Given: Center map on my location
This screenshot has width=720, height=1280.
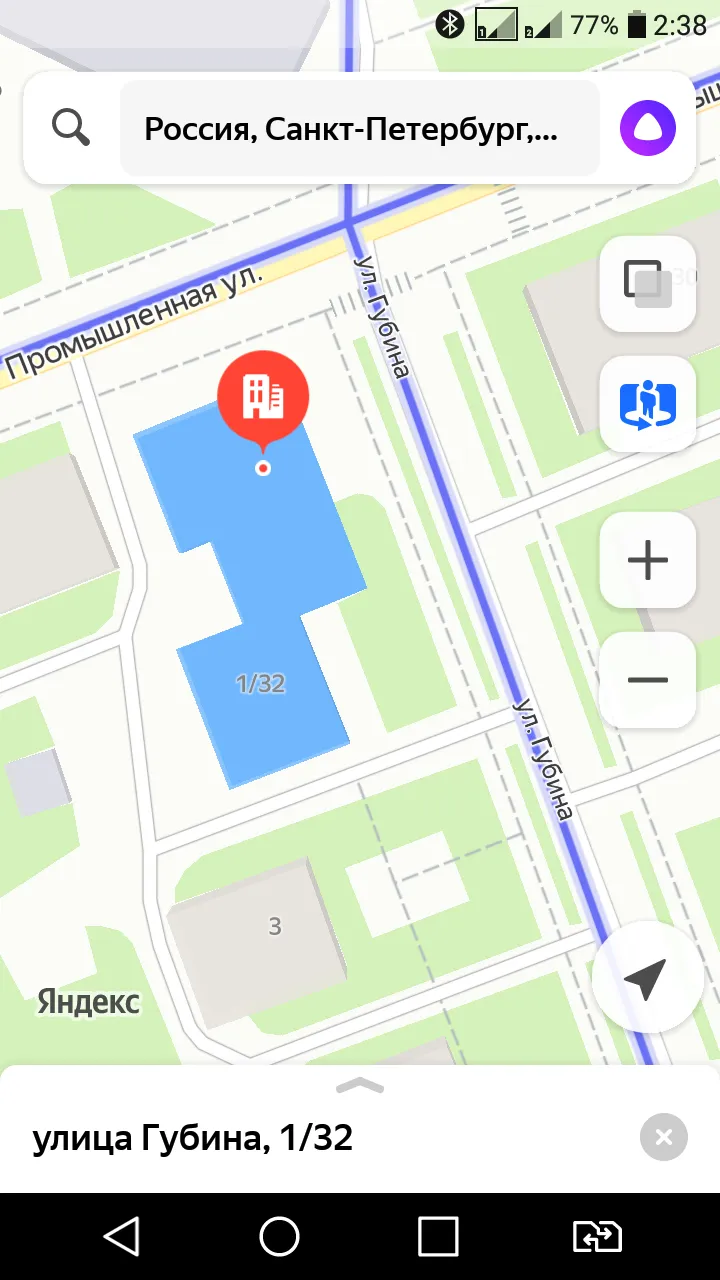Looking at the screenshot, I should pos(647,977).
